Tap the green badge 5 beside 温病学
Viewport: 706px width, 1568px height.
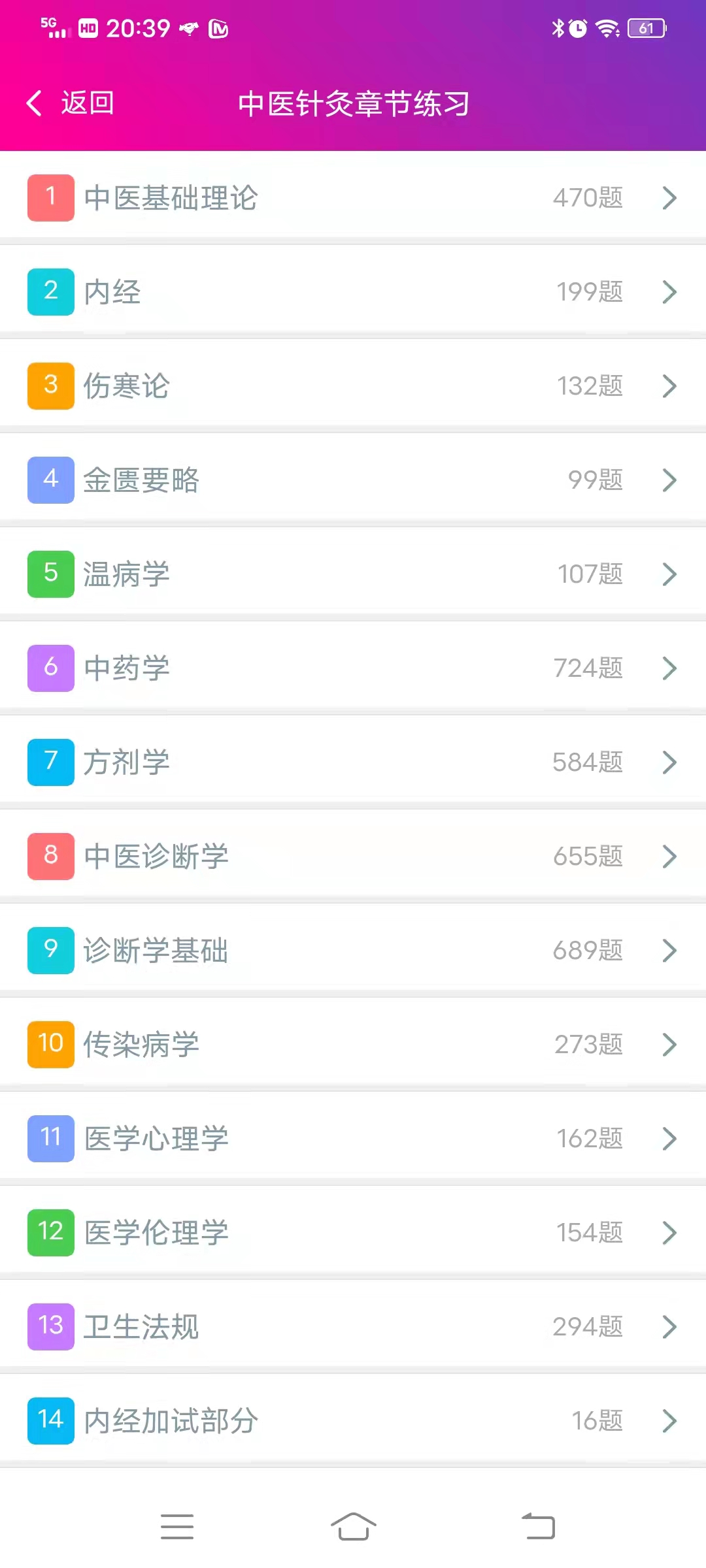tap(50, 574)
